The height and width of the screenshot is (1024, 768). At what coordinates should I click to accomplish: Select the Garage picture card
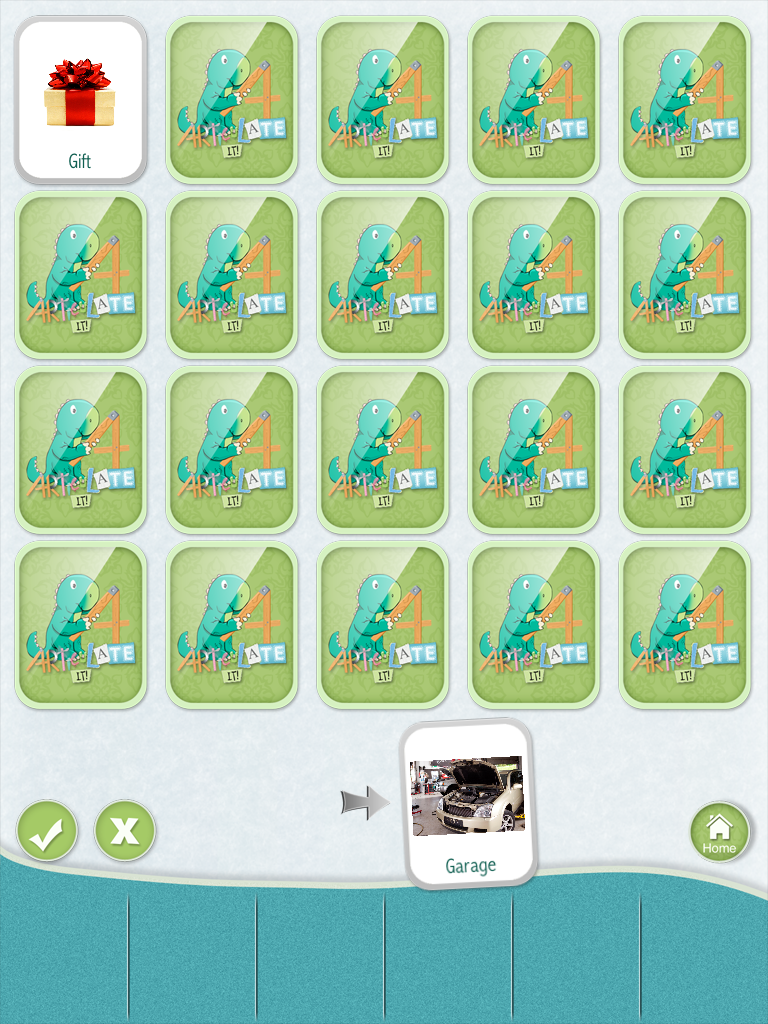[468, 803]
